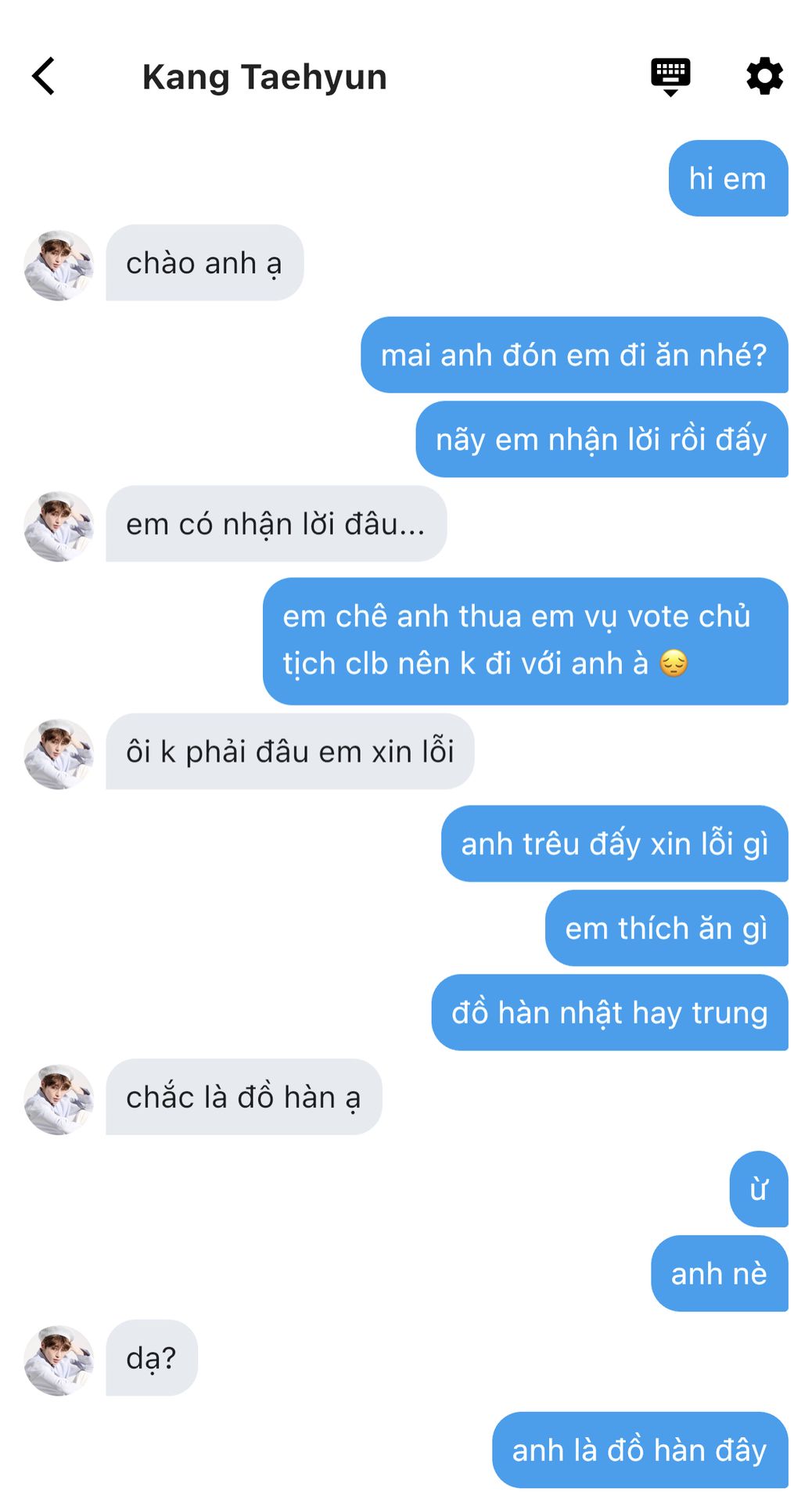
Task: Go back using the back arrow
Action: [x=44, y=77]
